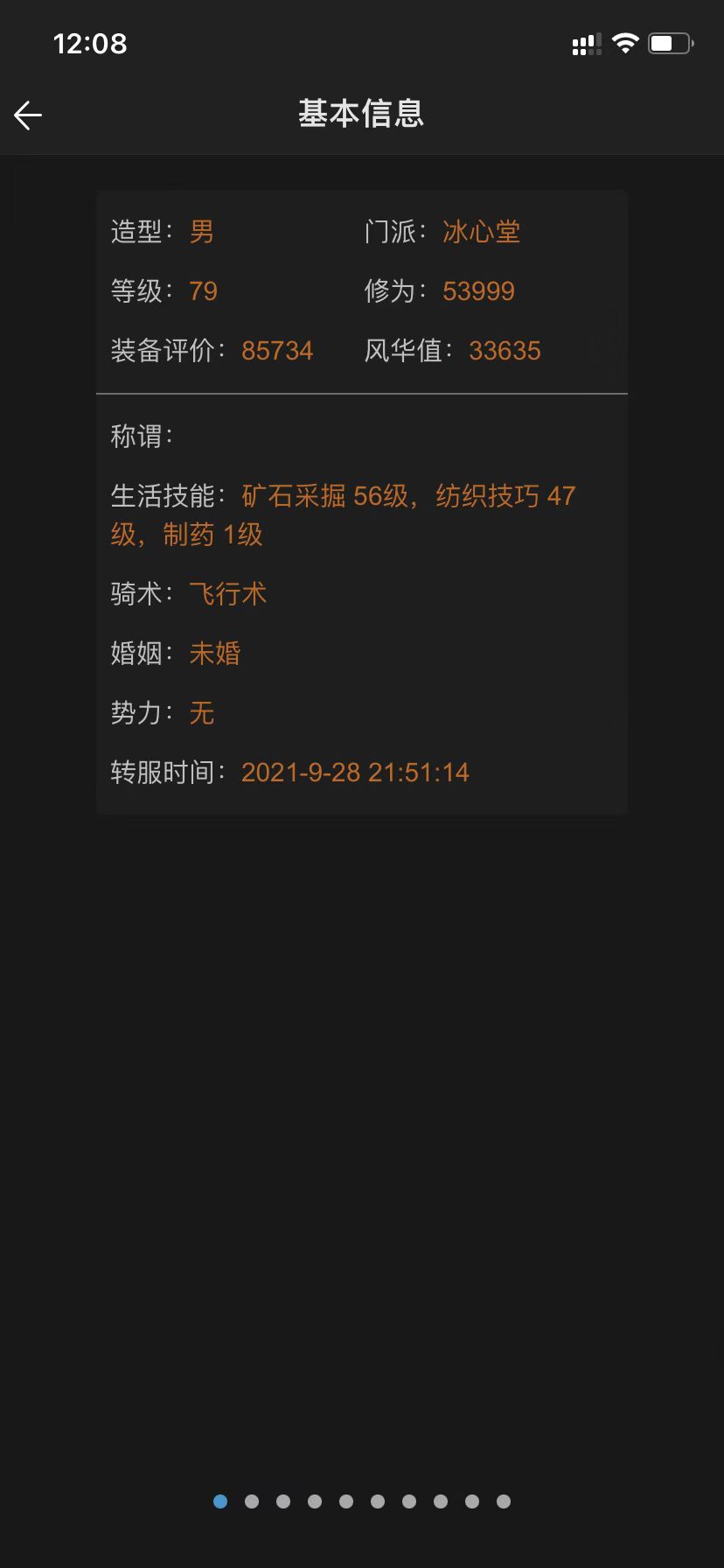
Task: Go back using the top-left arrow
Action: (28, 115)
